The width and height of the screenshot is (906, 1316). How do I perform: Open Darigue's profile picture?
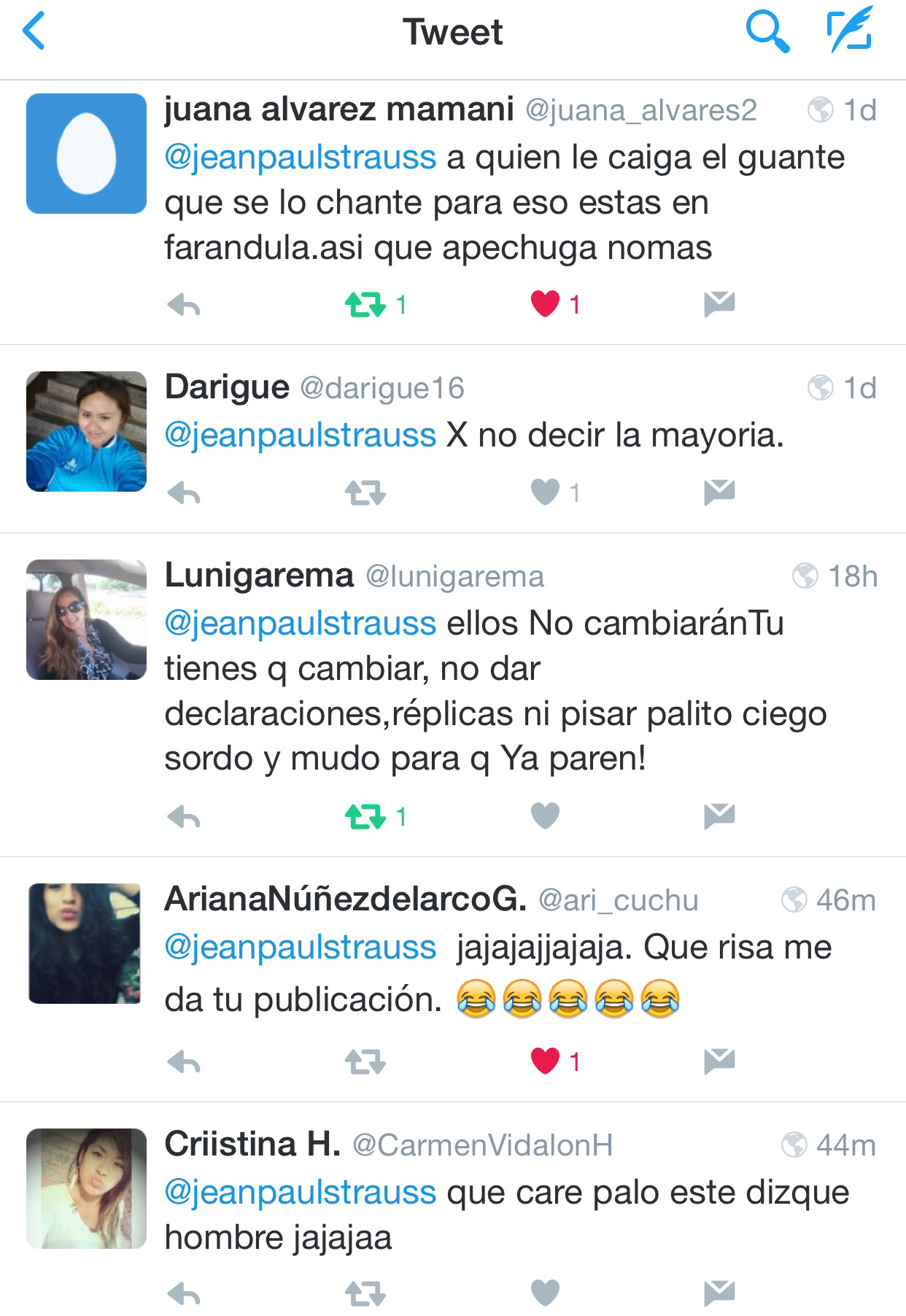tap(86, 431)
